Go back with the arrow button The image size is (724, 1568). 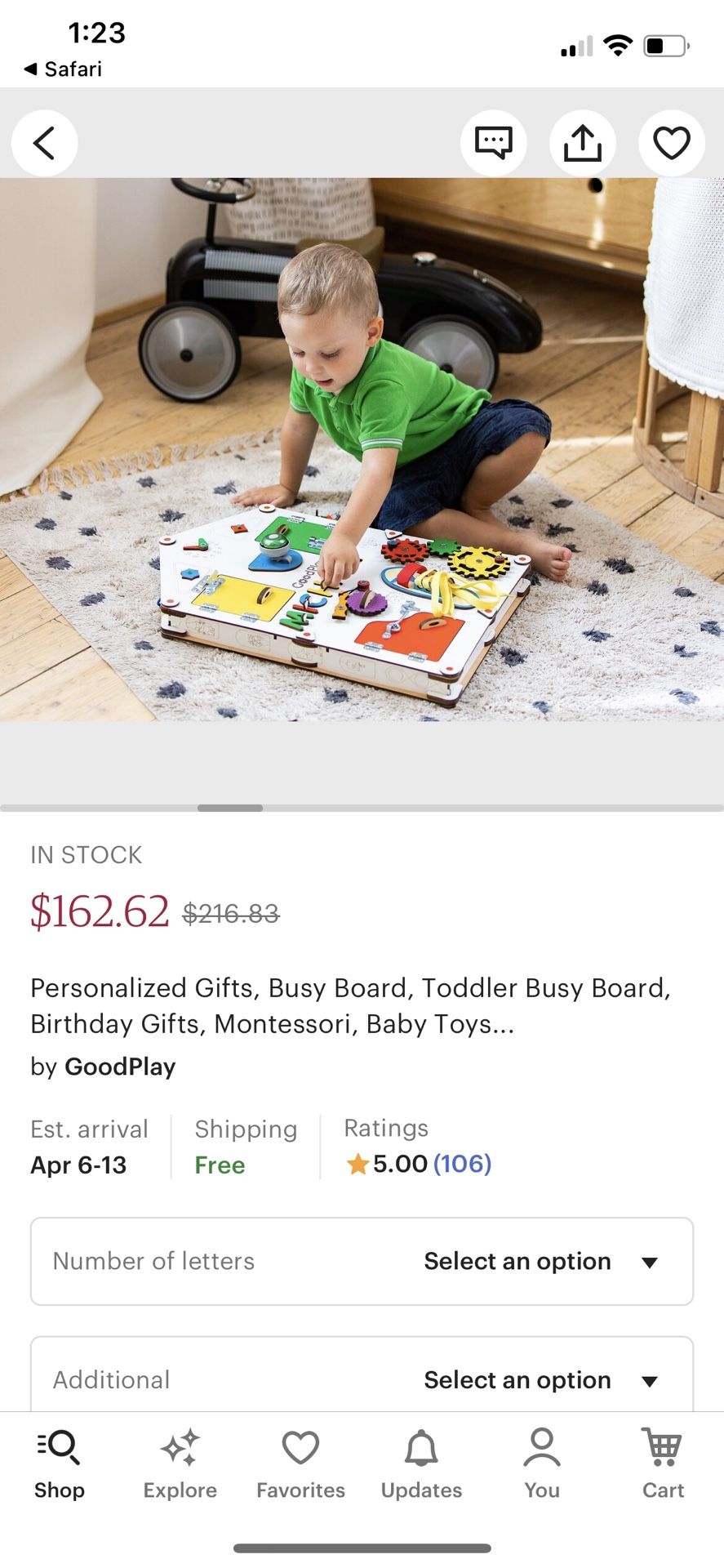click(44, 143)
